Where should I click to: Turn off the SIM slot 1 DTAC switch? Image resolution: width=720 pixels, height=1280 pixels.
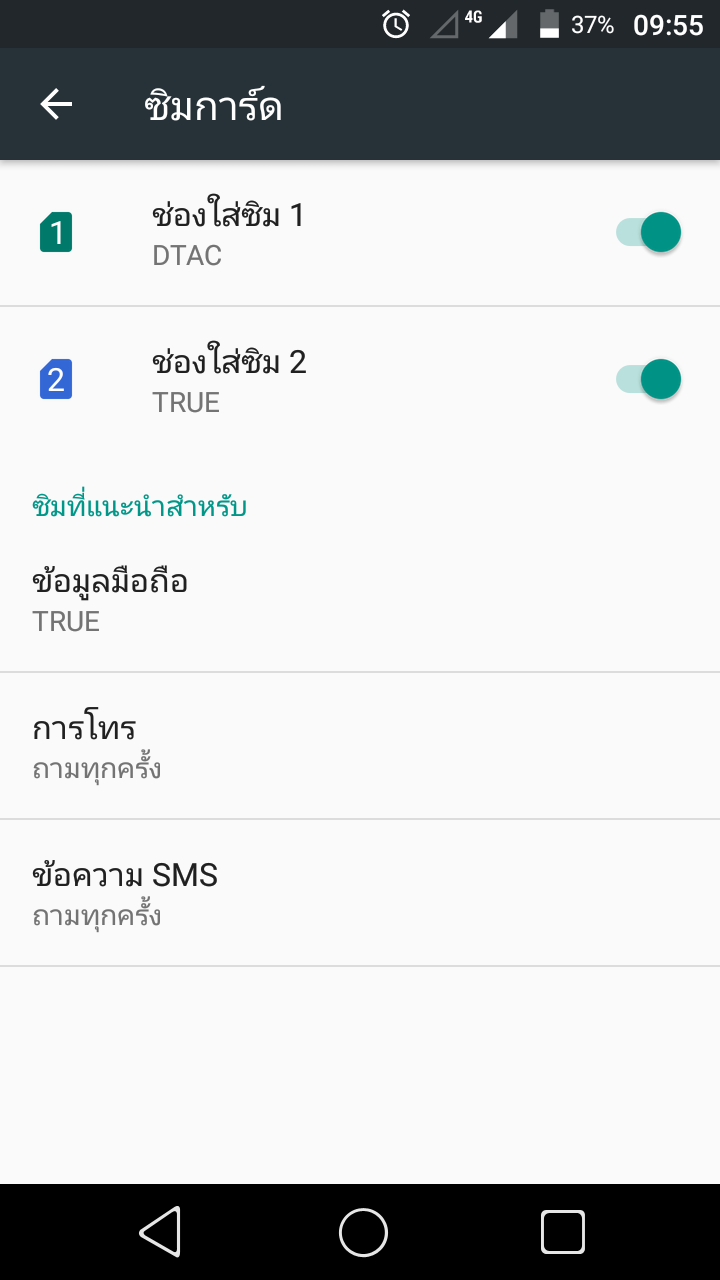649,233
